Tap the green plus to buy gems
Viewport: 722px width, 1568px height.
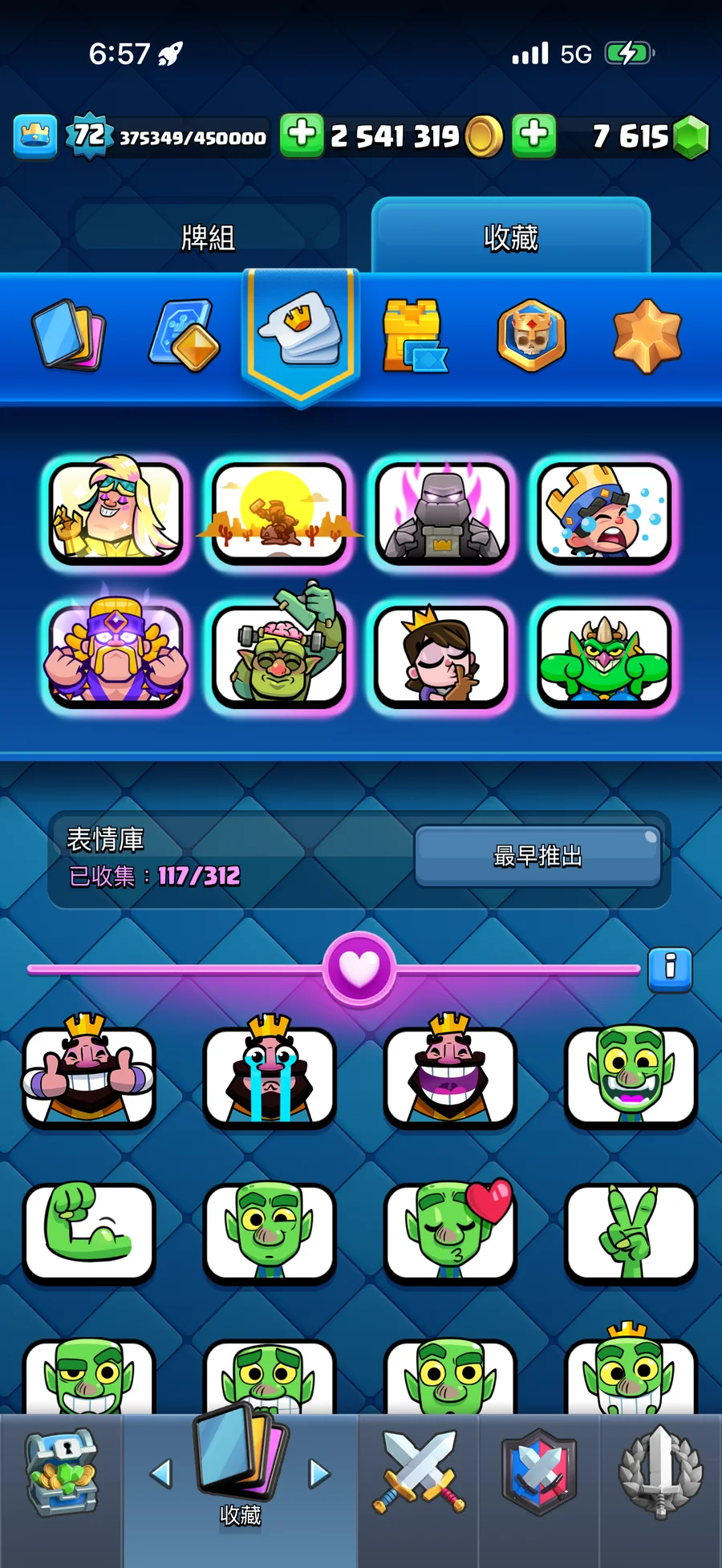pos(534,135)
